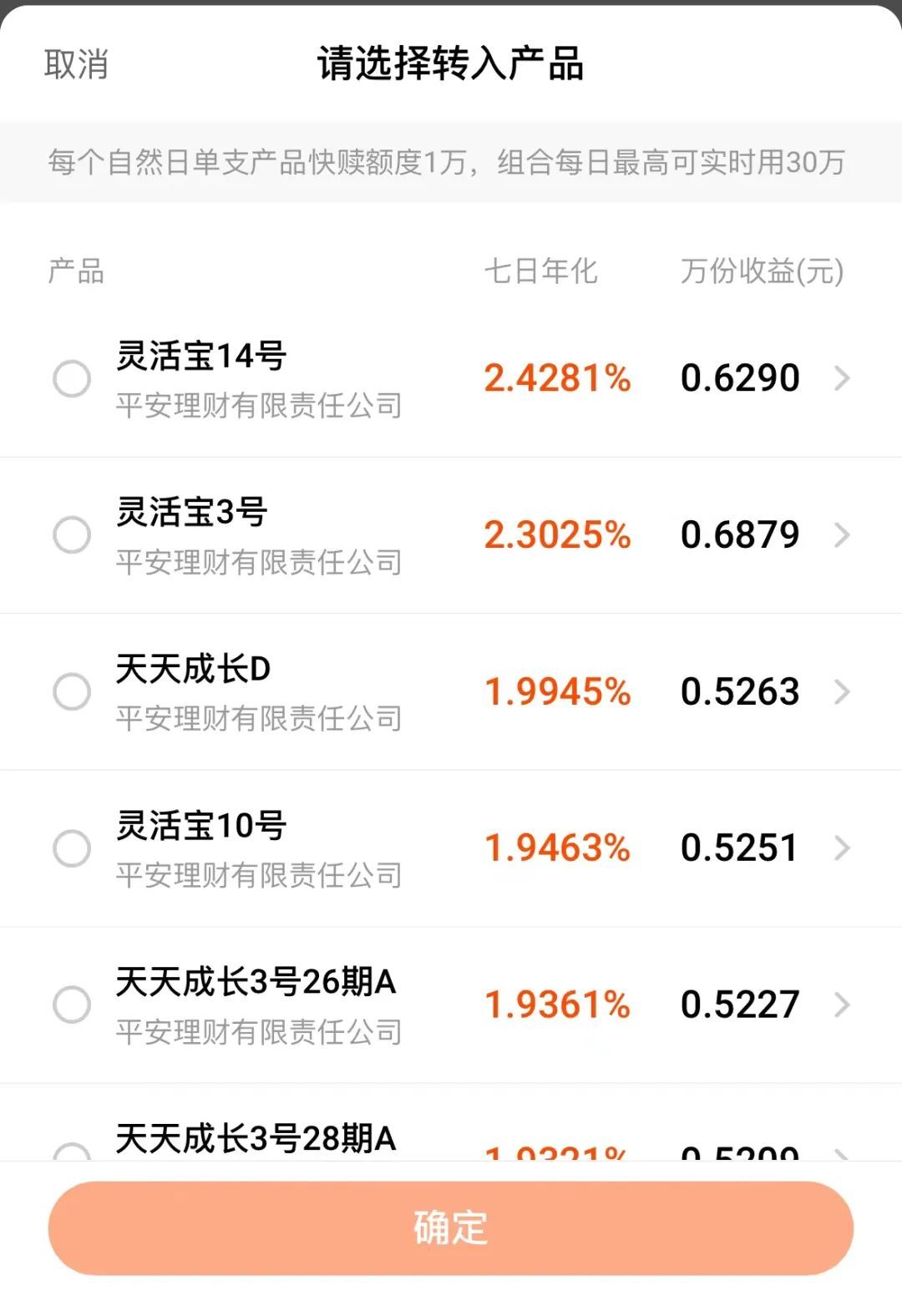Select 天天成长3号26期A radio button

[x=72, y=1005]
